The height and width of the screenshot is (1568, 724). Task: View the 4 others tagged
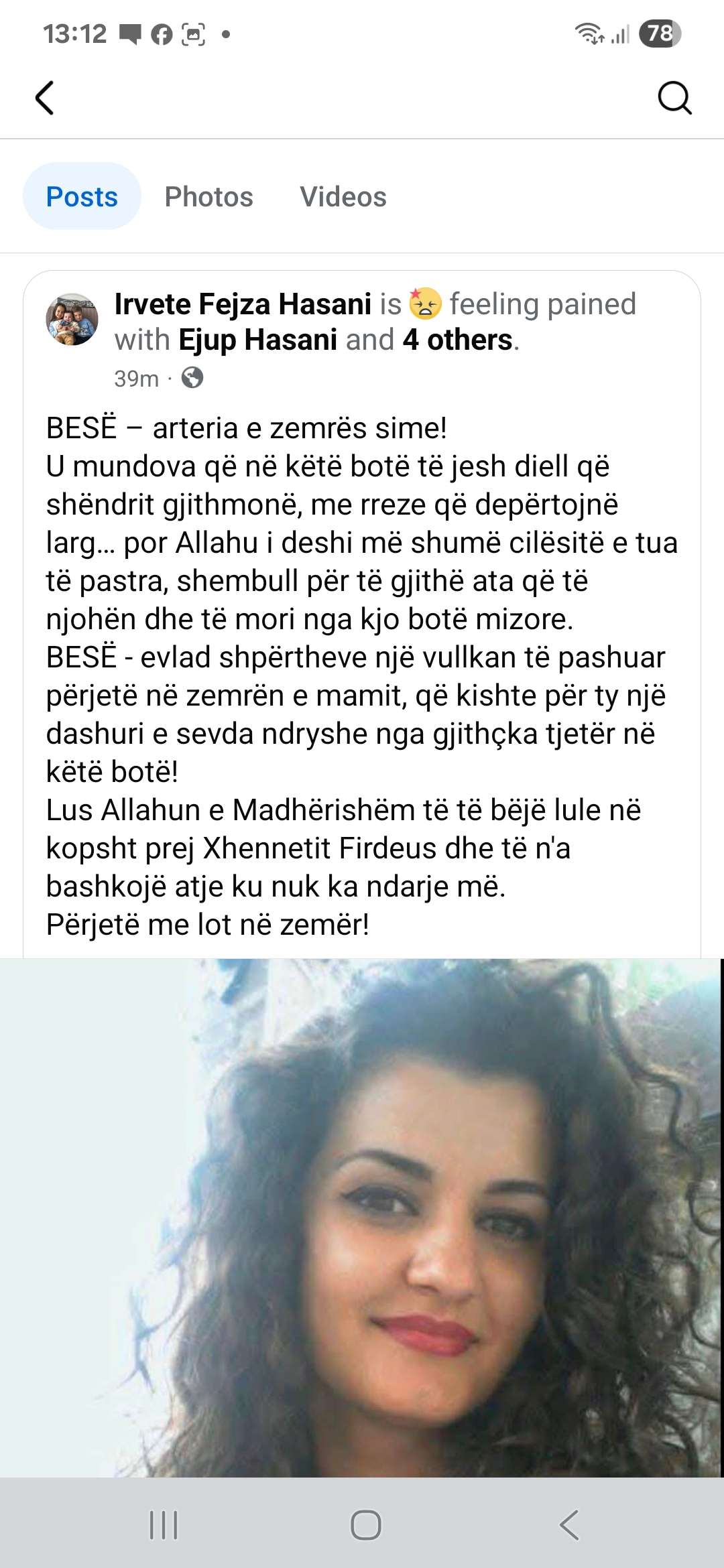pos(457,340)
